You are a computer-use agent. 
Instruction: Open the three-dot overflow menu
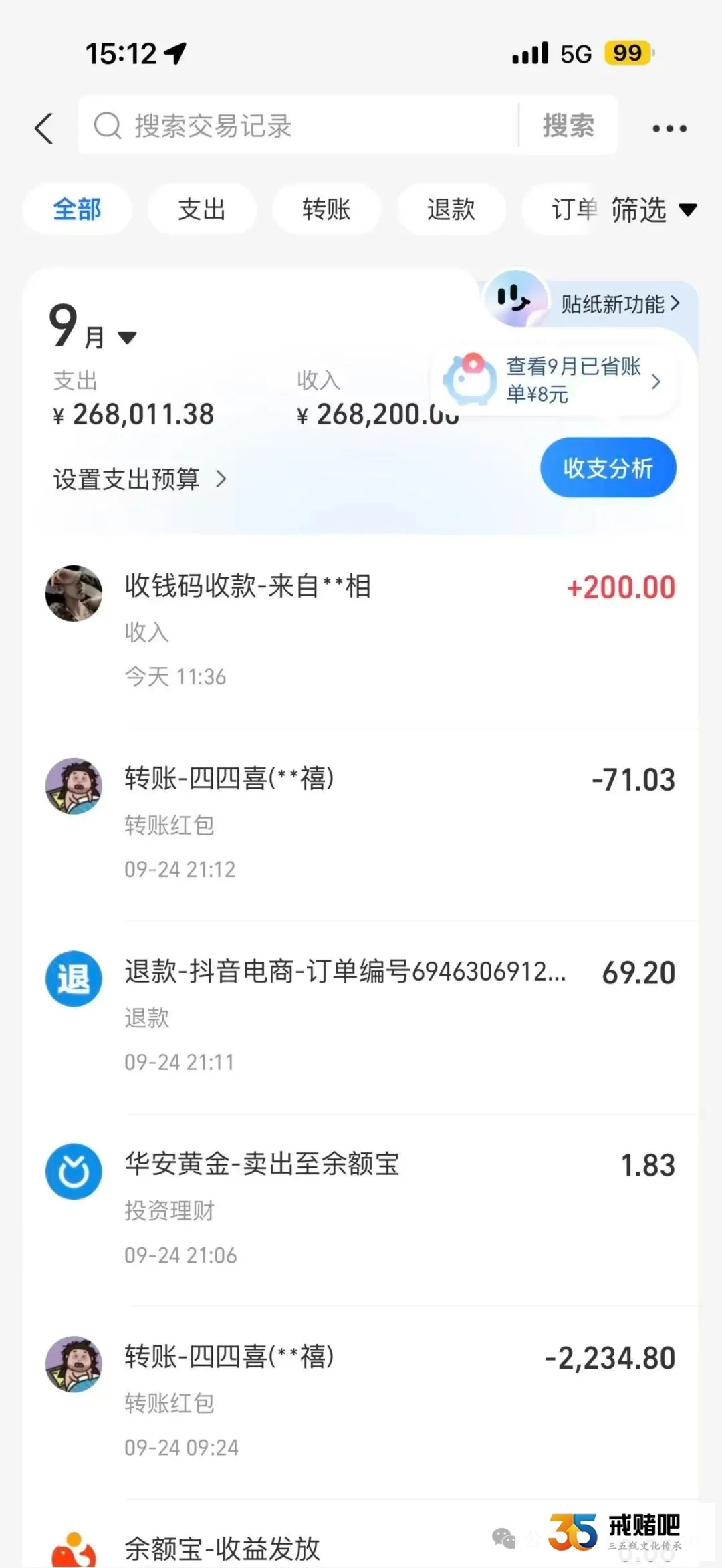click(x=669, y=128)
